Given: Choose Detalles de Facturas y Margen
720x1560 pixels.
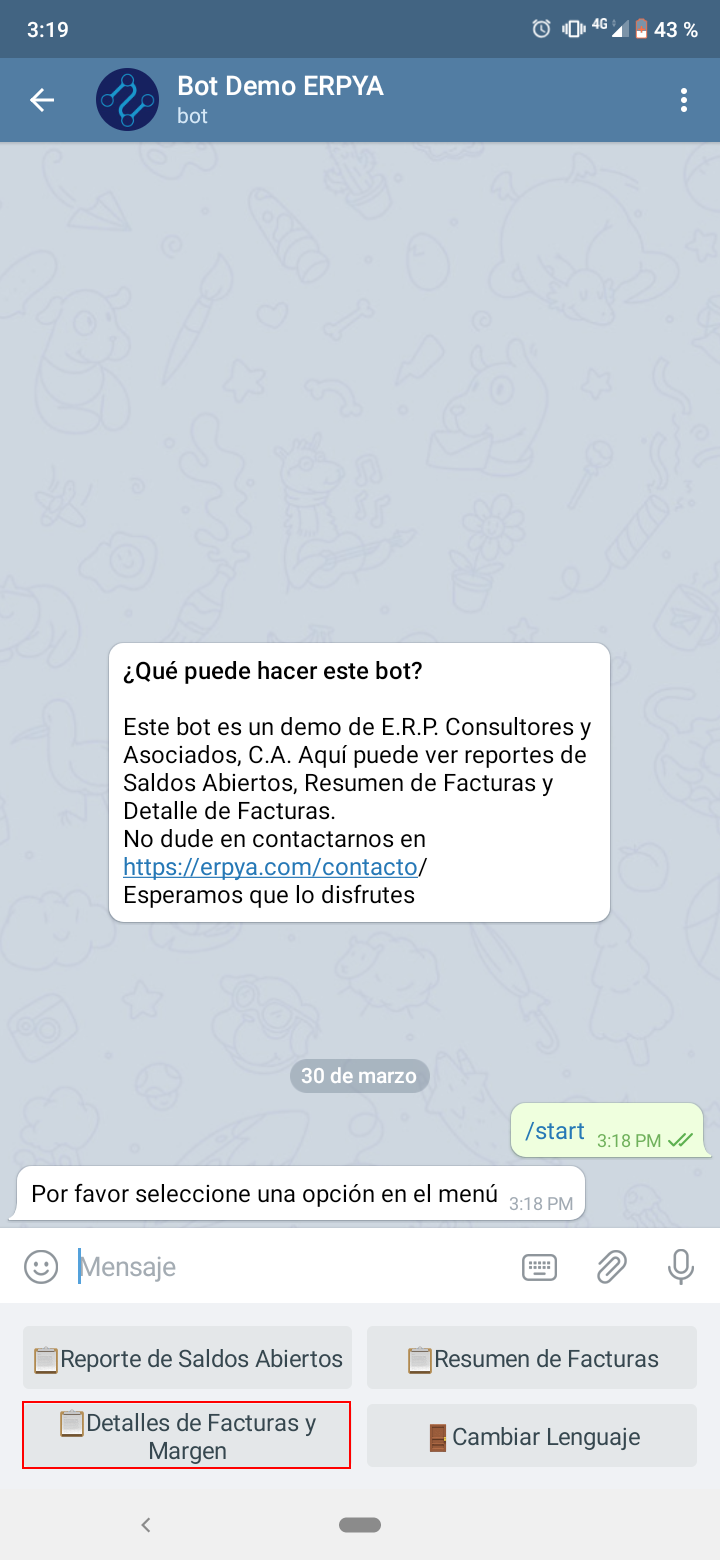Looking at the screenshot, I should point(186,1434).
